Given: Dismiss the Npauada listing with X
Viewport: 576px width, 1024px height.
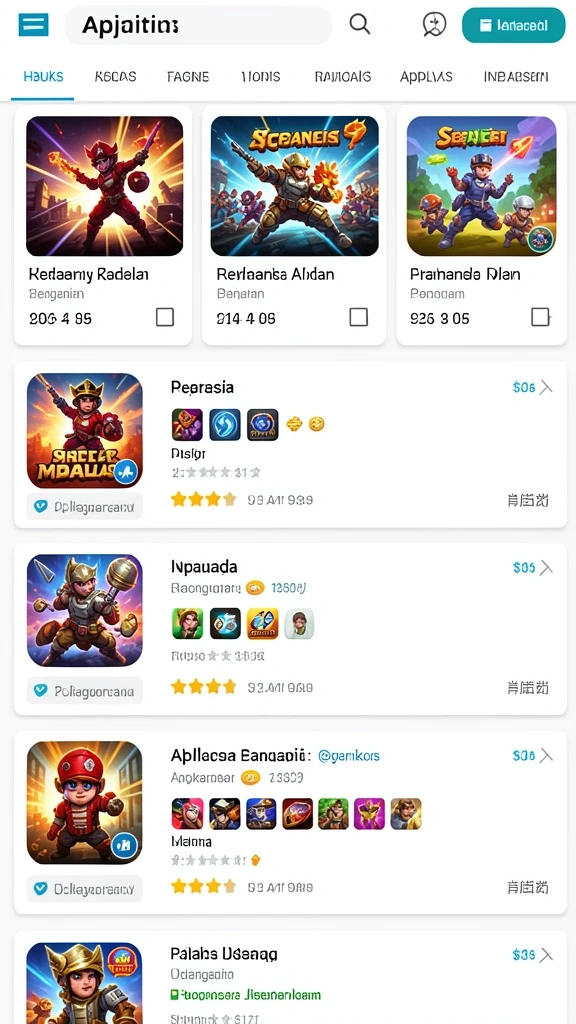Looking at the screenshot, I should (546, 568).
